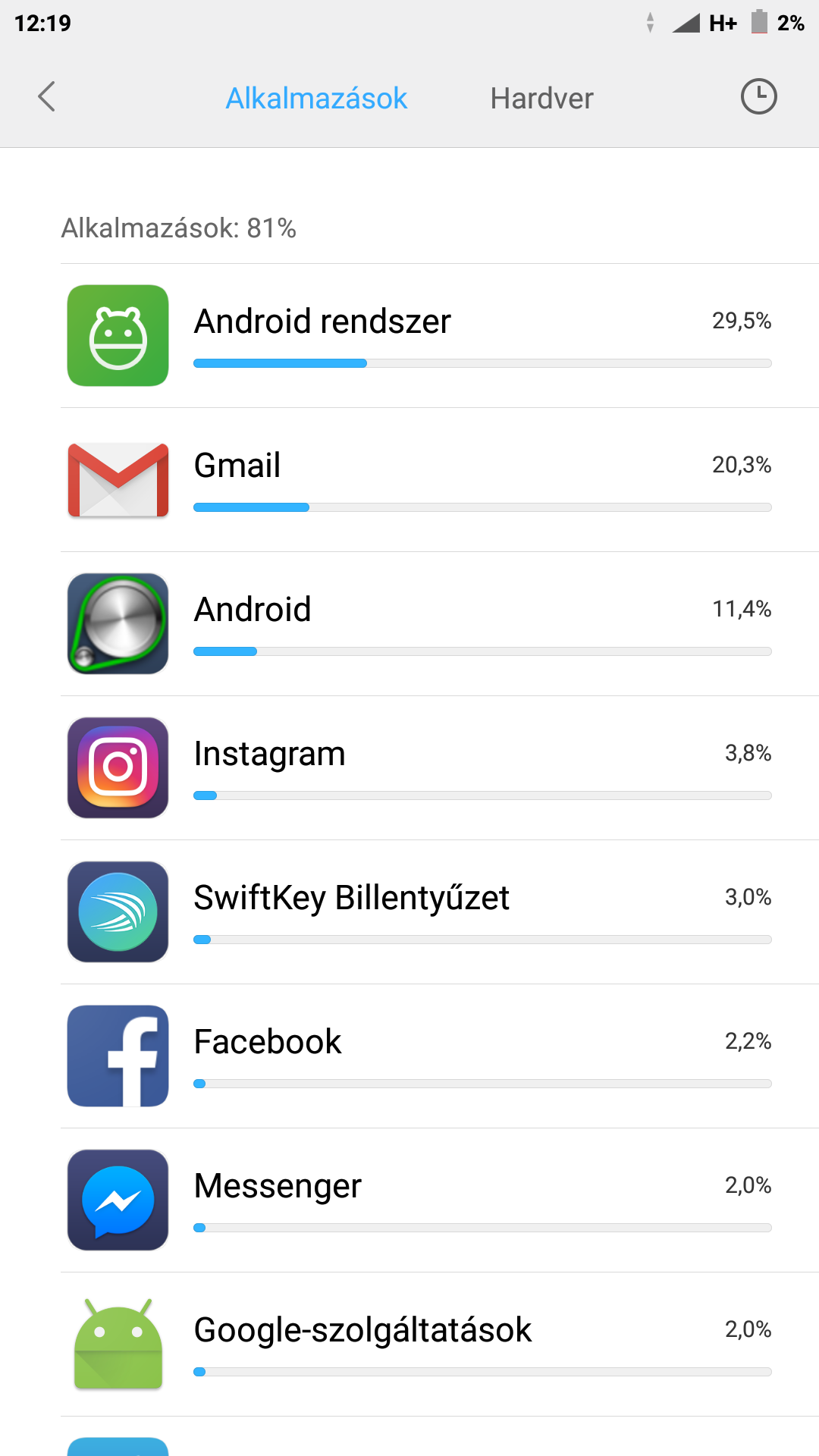
Task: Show Facebook battery usage details
Action: (x=440, y=1056)
